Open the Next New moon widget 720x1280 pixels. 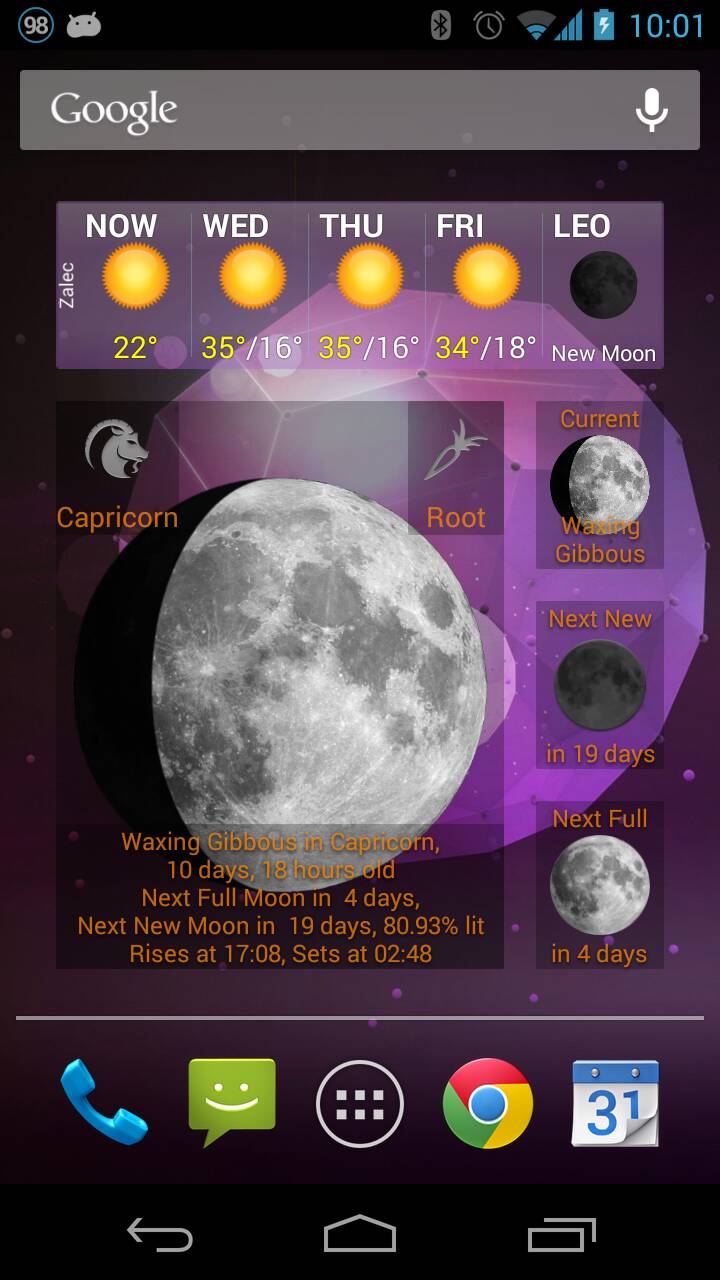(x=600, y=686)
